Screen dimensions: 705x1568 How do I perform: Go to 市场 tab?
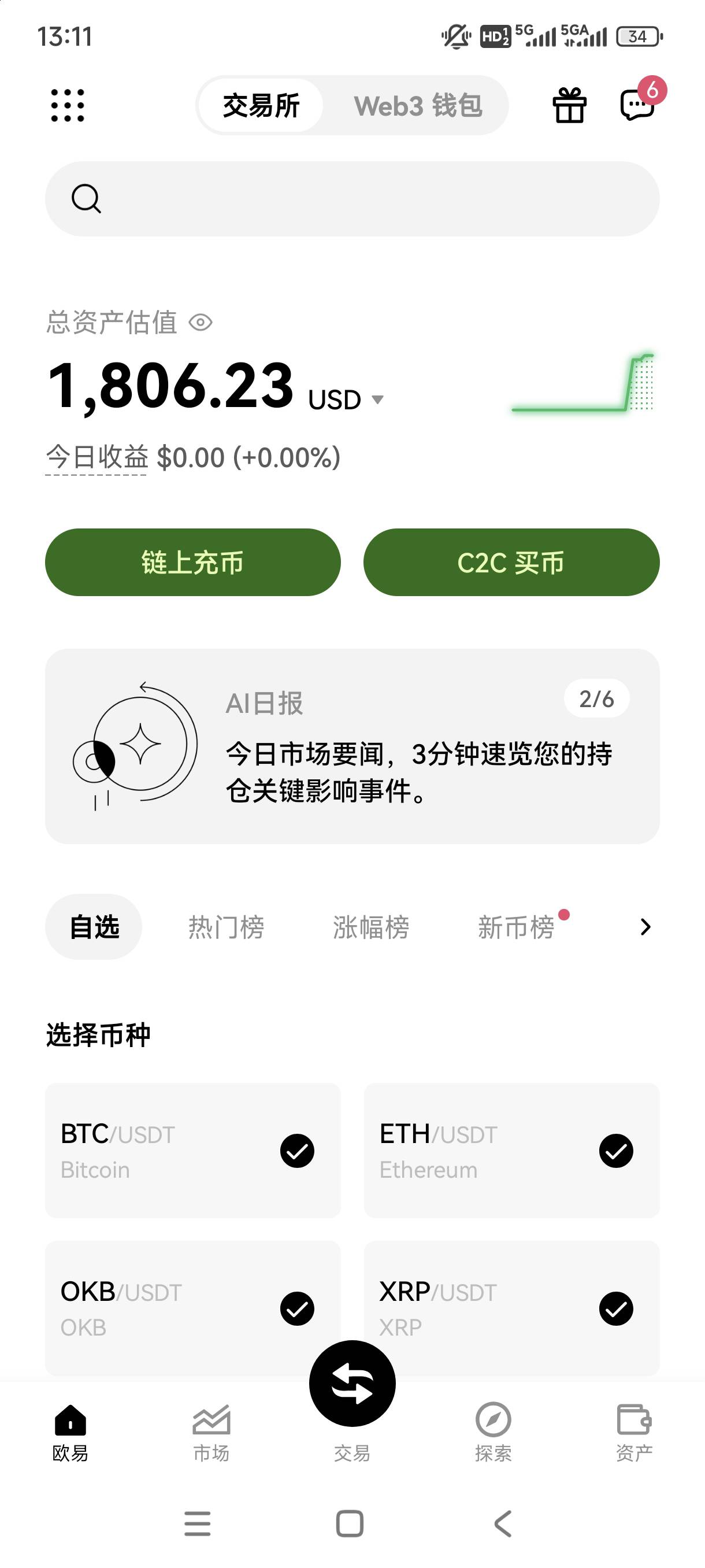tap(211, 1432)
